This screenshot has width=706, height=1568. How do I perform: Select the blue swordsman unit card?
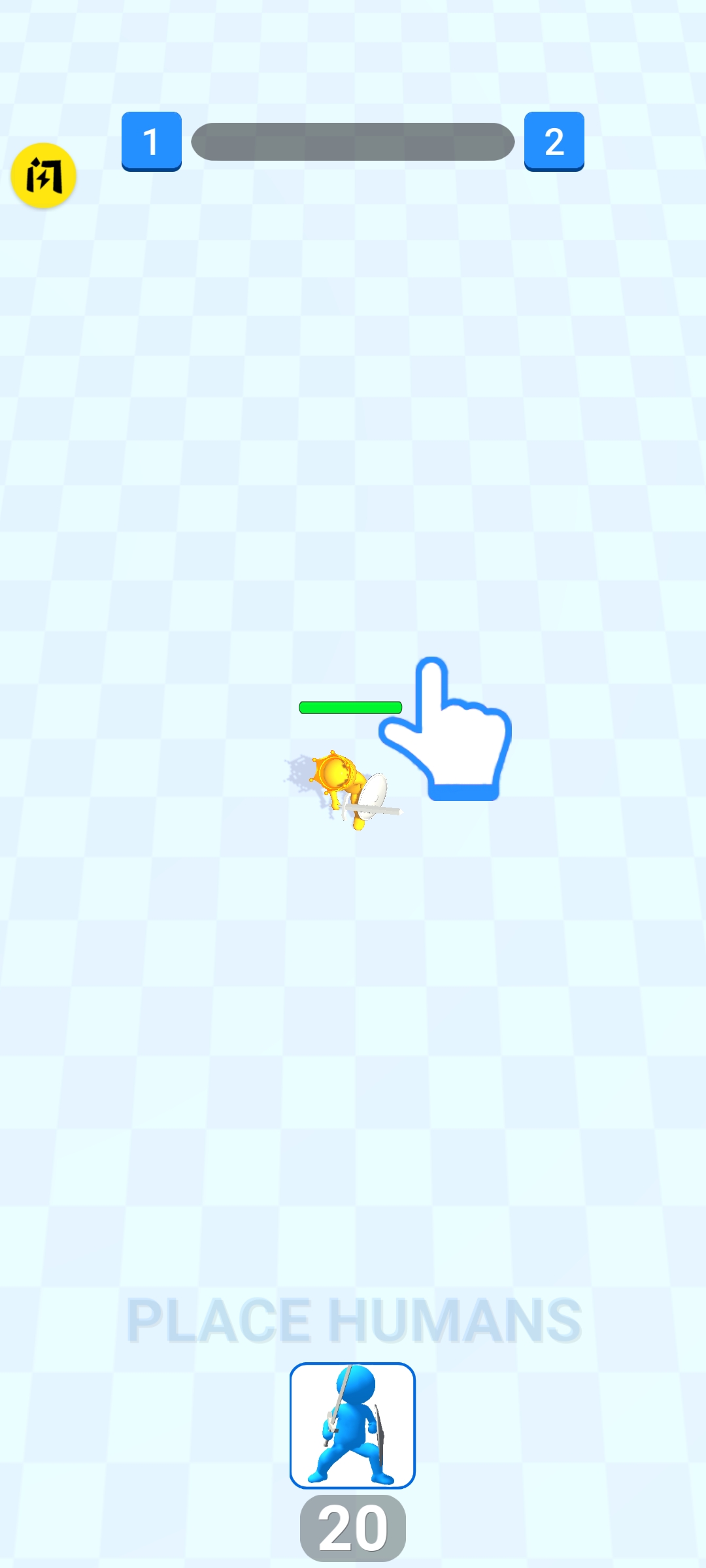(352, 1425)
